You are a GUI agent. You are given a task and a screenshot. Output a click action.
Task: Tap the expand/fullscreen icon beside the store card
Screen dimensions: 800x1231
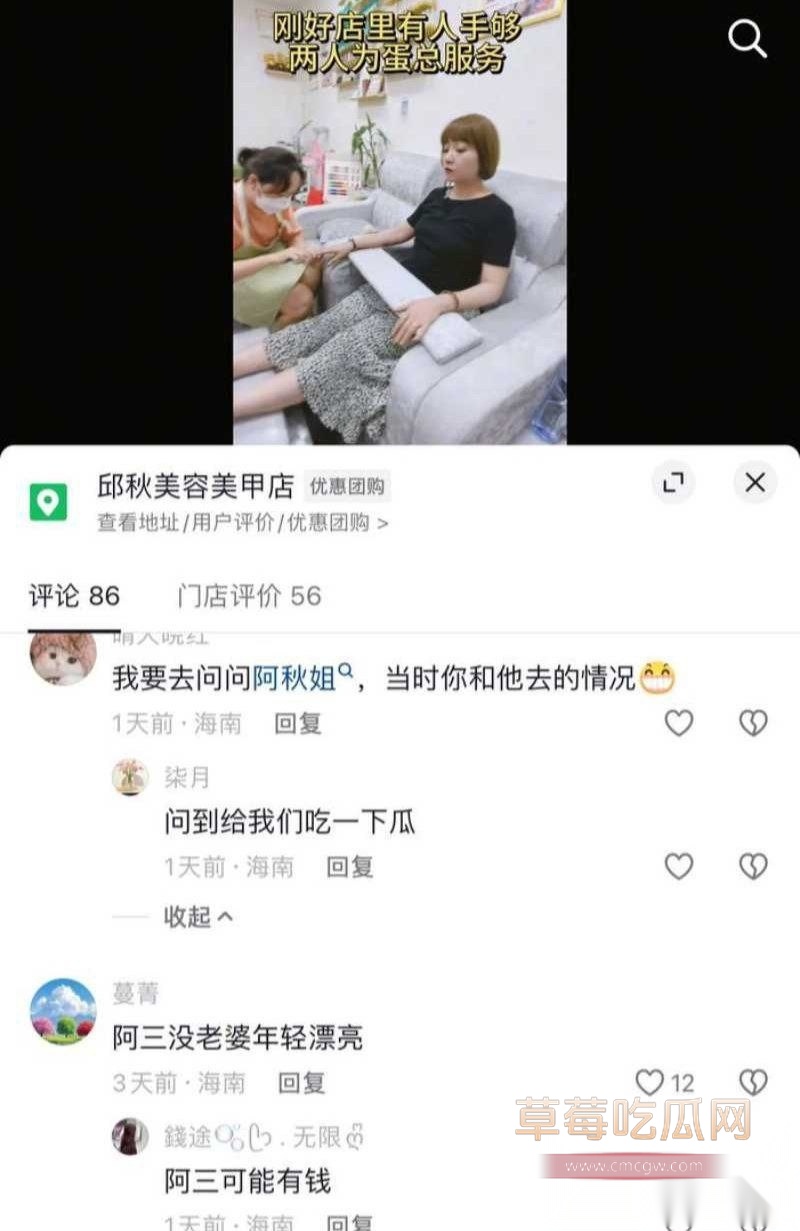pyautogui.click(x=673, y=482)
